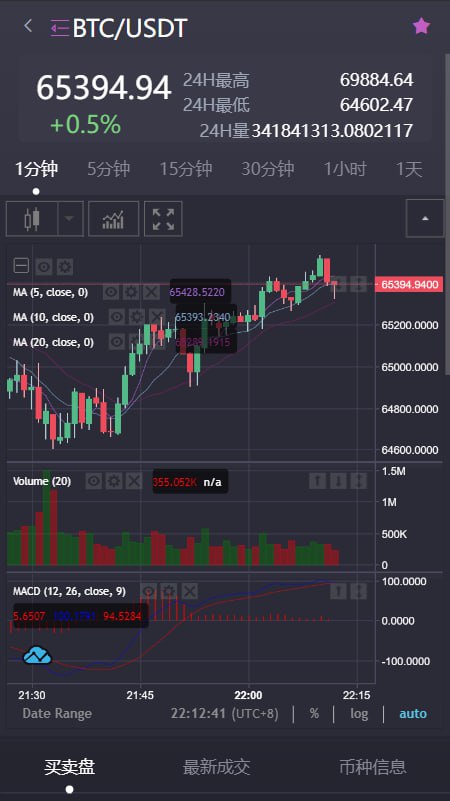Open the trading pair list icon beside BTC/USDT
Screen dimensions: 450x801
60,28
